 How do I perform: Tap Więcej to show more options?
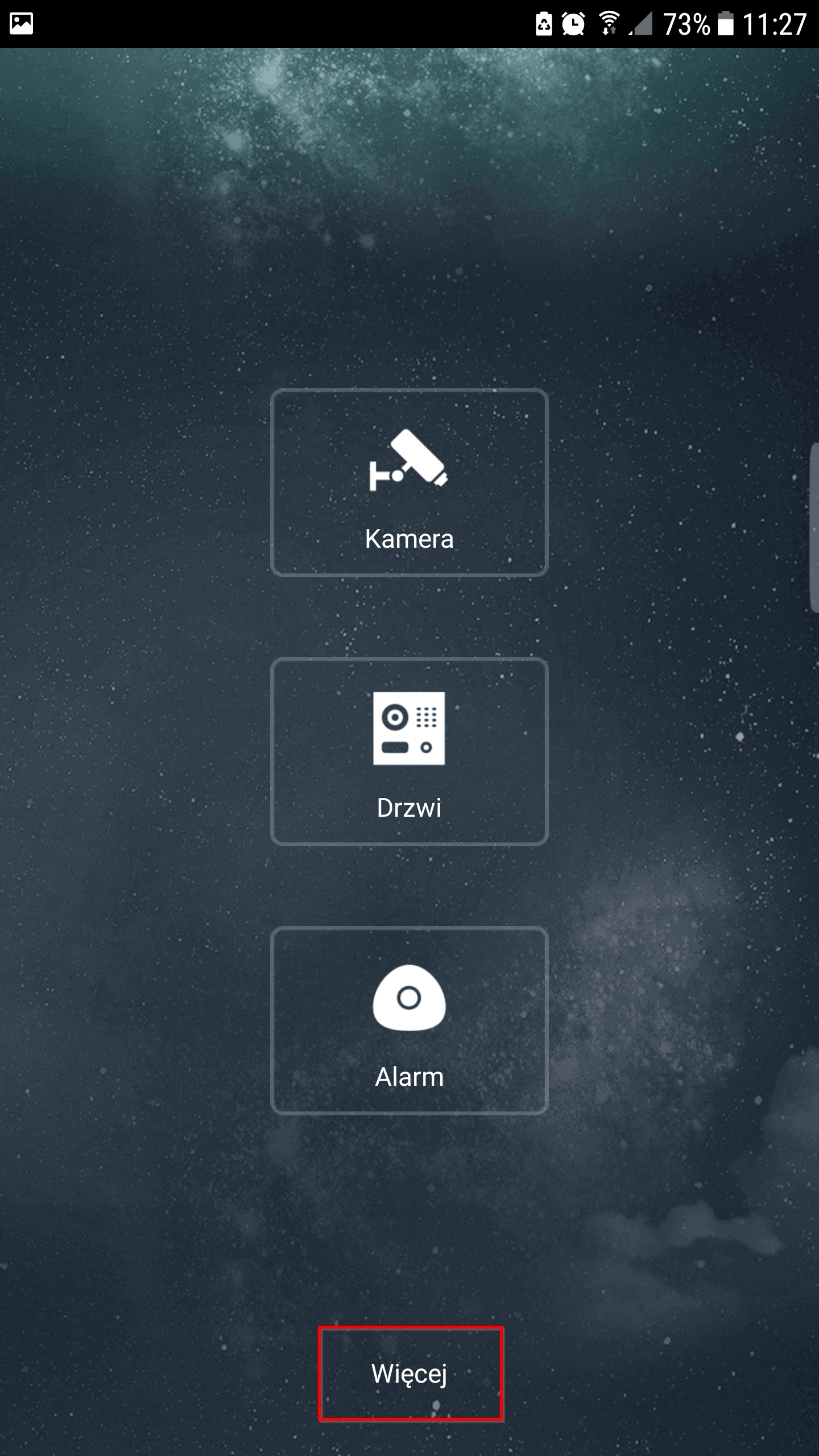point(409,1374)
